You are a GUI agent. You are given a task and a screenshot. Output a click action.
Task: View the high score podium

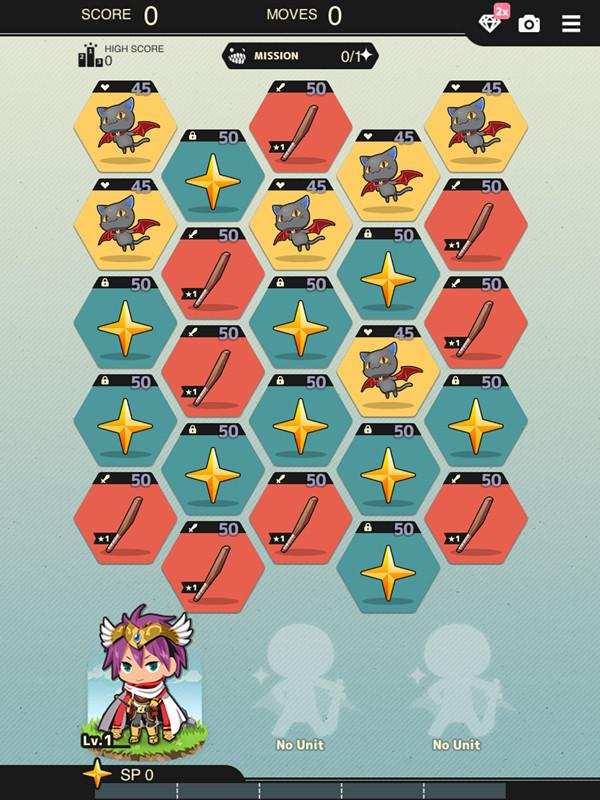pos(90,56)
